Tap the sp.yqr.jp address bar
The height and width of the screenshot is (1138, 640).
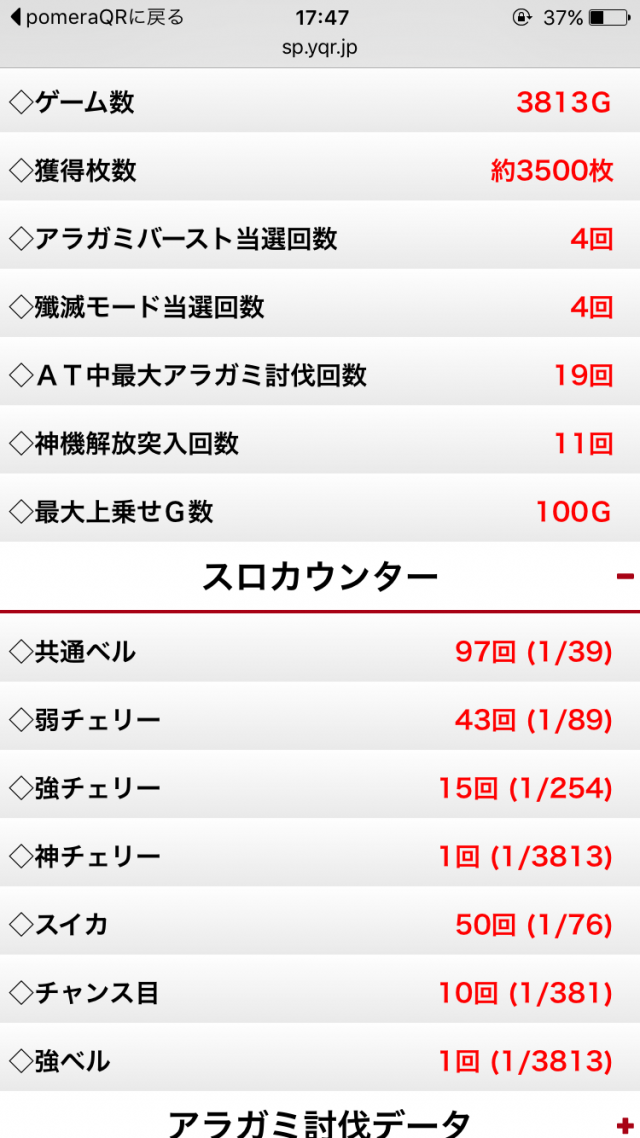click(320, 46)
